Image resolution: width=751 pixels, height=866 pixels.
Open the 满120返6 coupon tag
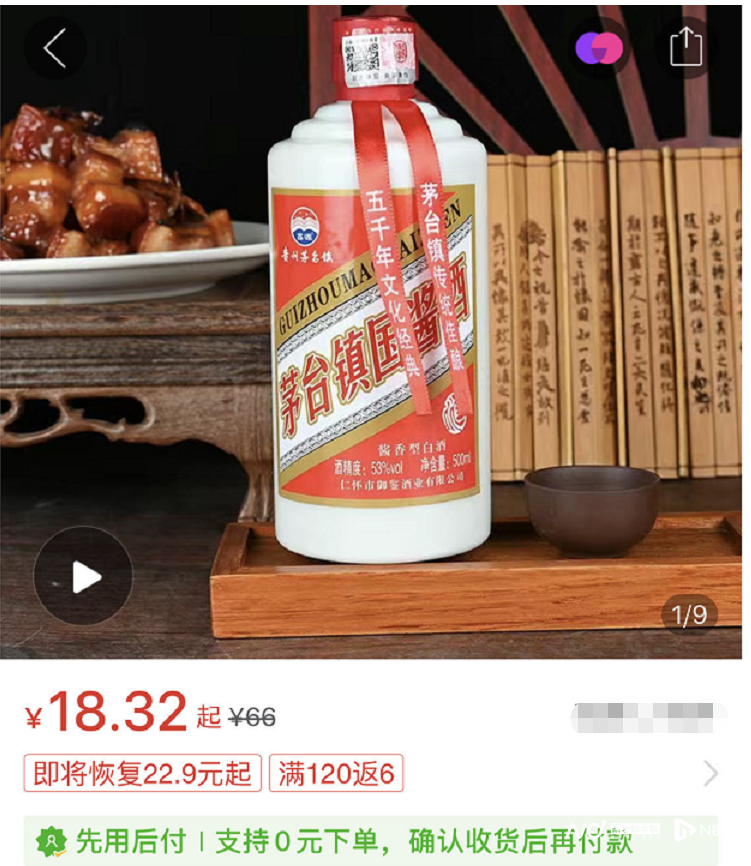[x=337, y=773]
